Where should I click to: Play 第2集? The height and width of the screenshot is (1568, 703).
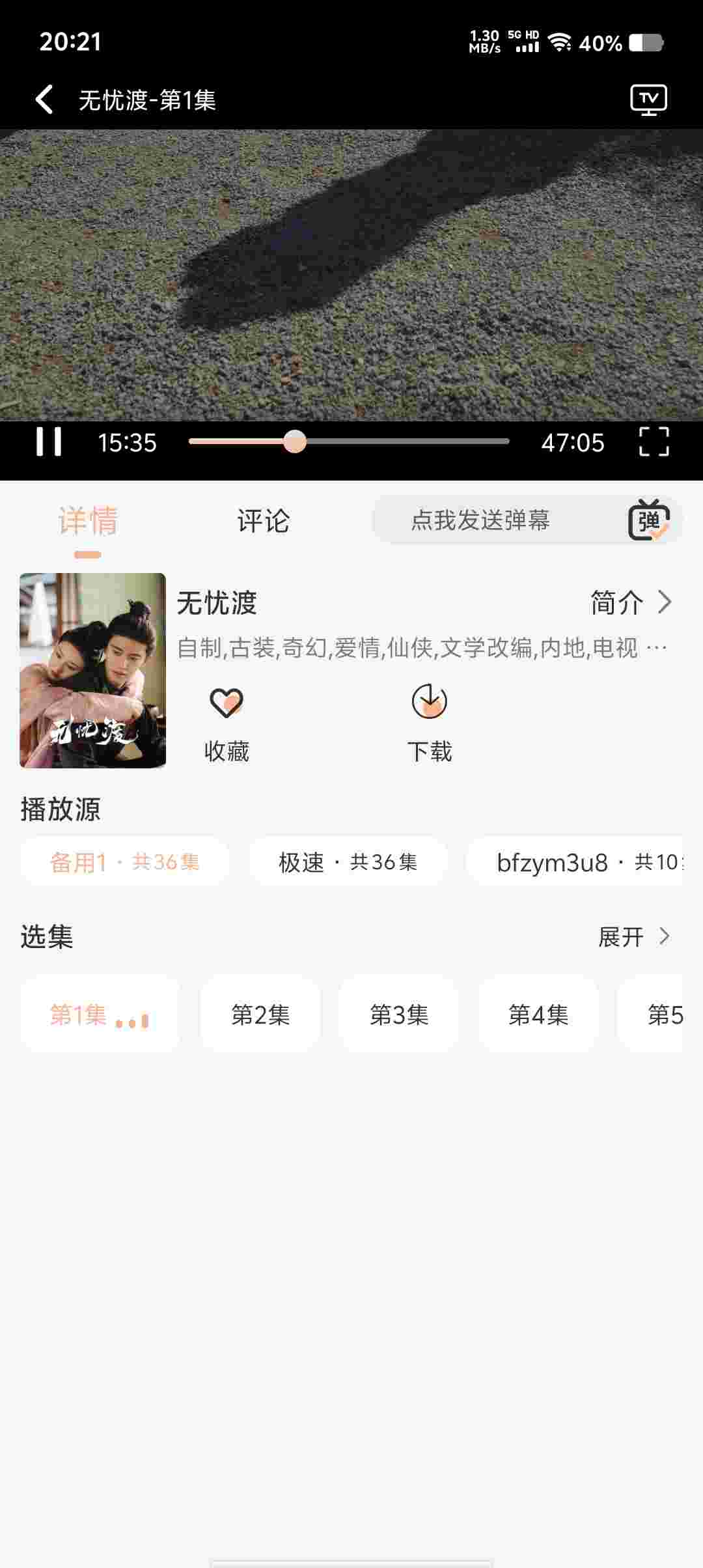(x=260, y=1015)
